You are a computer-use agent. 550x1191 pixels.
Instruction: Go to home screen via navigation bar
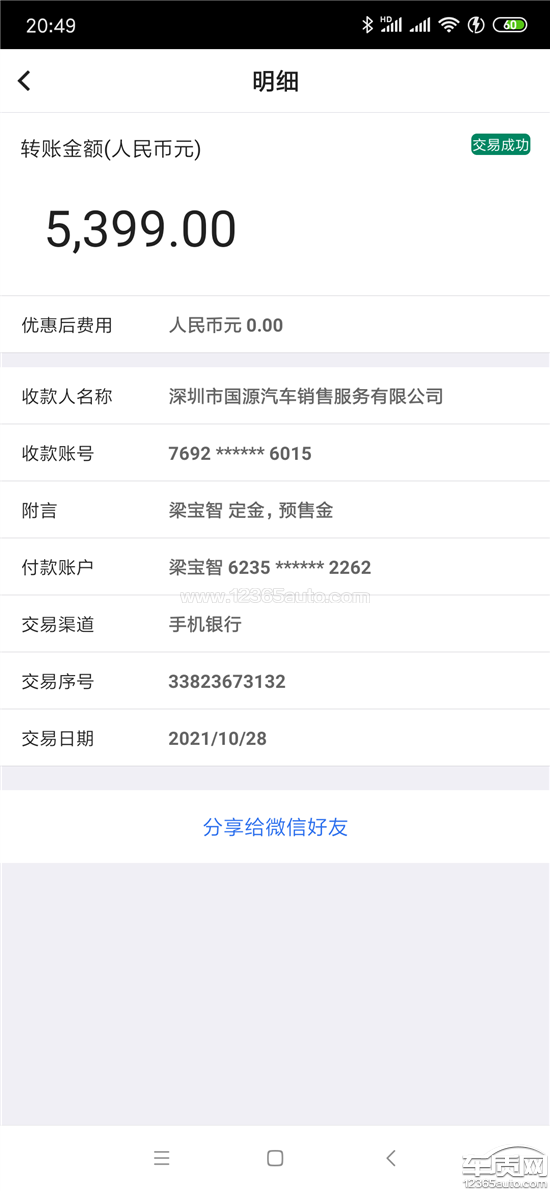coord(275,1158)
